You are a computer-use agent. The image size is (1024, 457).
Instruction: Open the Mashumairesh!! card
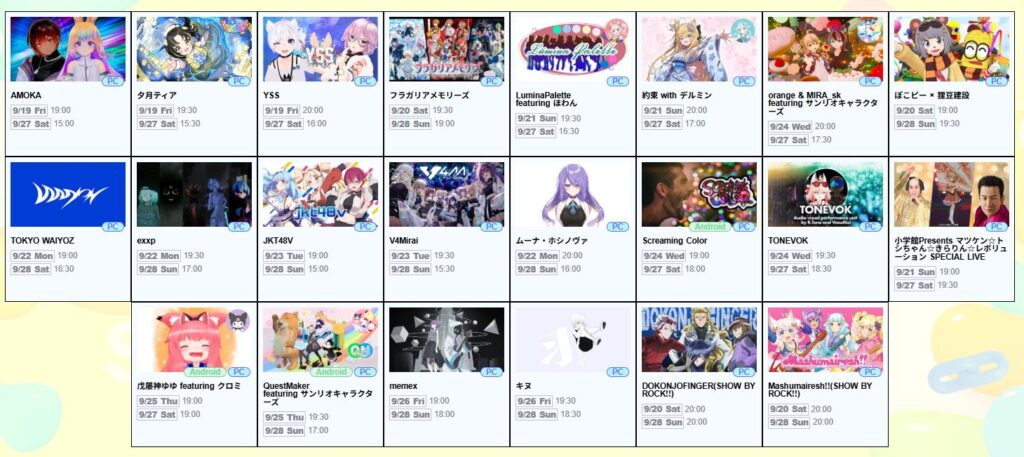tap(825, 341)
